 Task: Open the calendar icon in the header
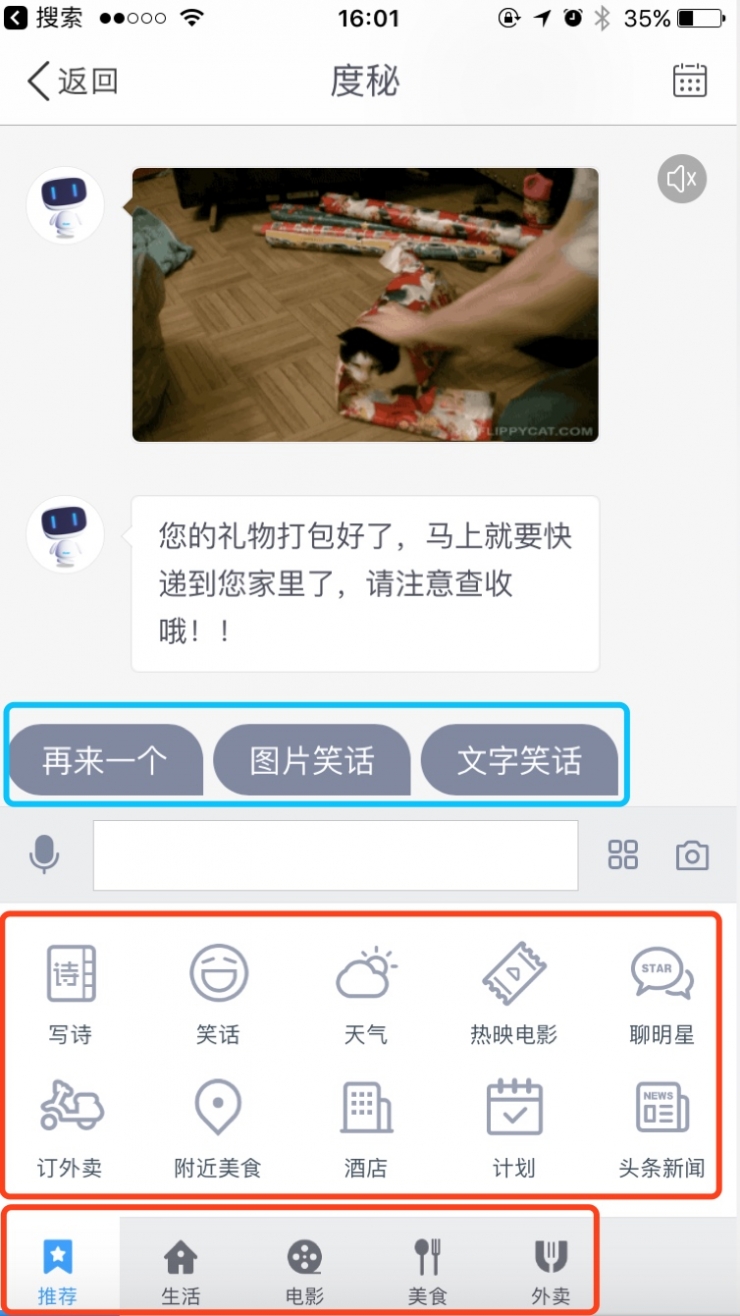689,81
